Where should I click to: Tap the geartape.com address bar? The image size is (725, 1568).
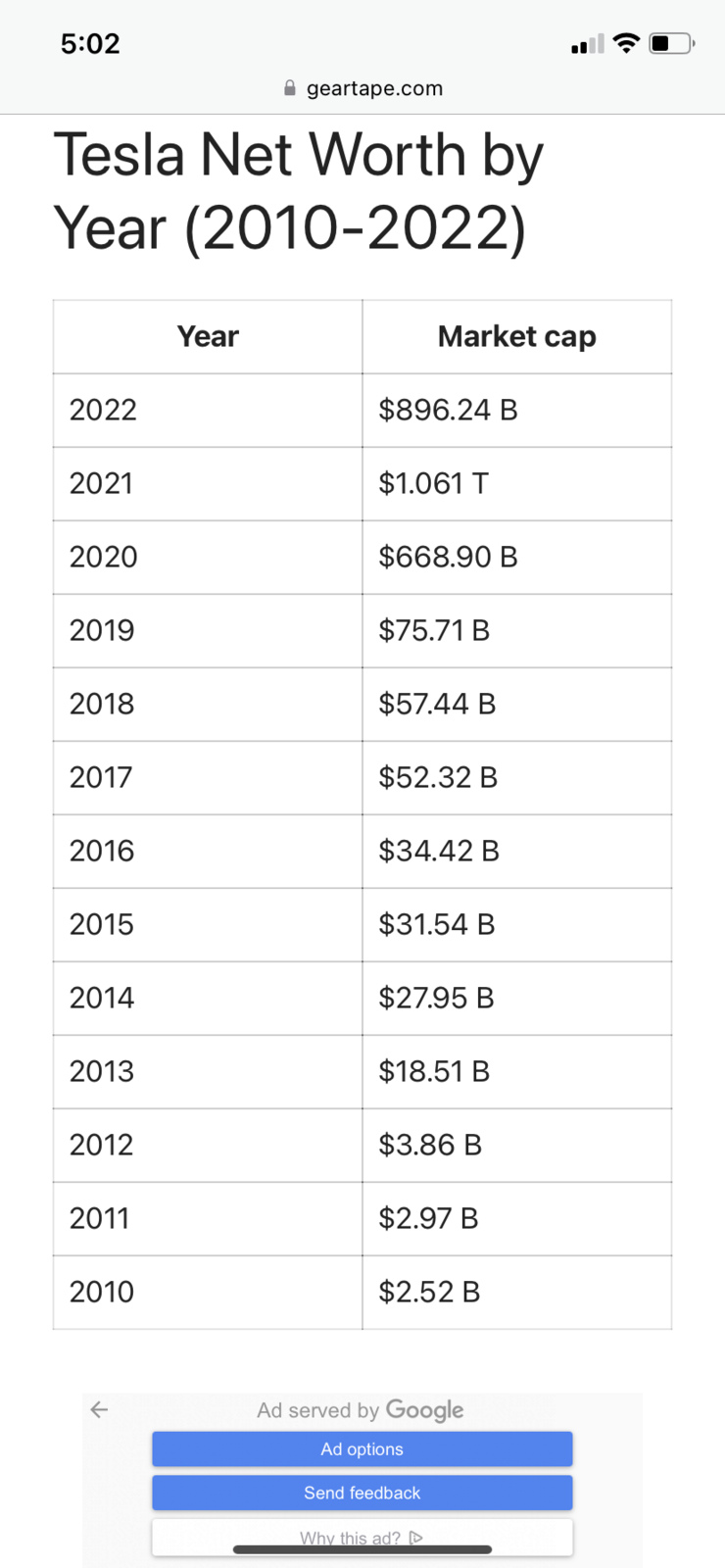point(362,88)
